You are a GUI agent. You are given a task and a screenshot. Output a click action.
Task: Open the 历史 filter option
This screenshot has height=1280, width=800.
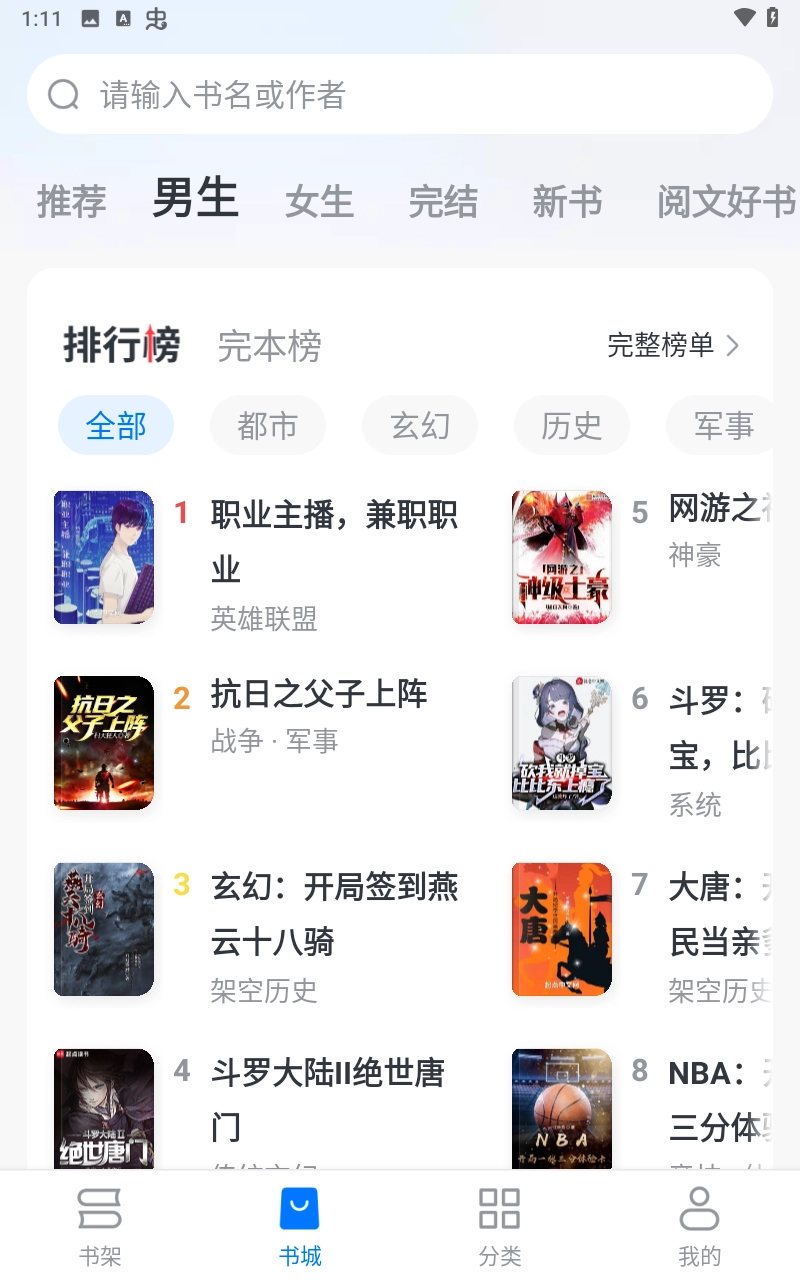[572, 425]
